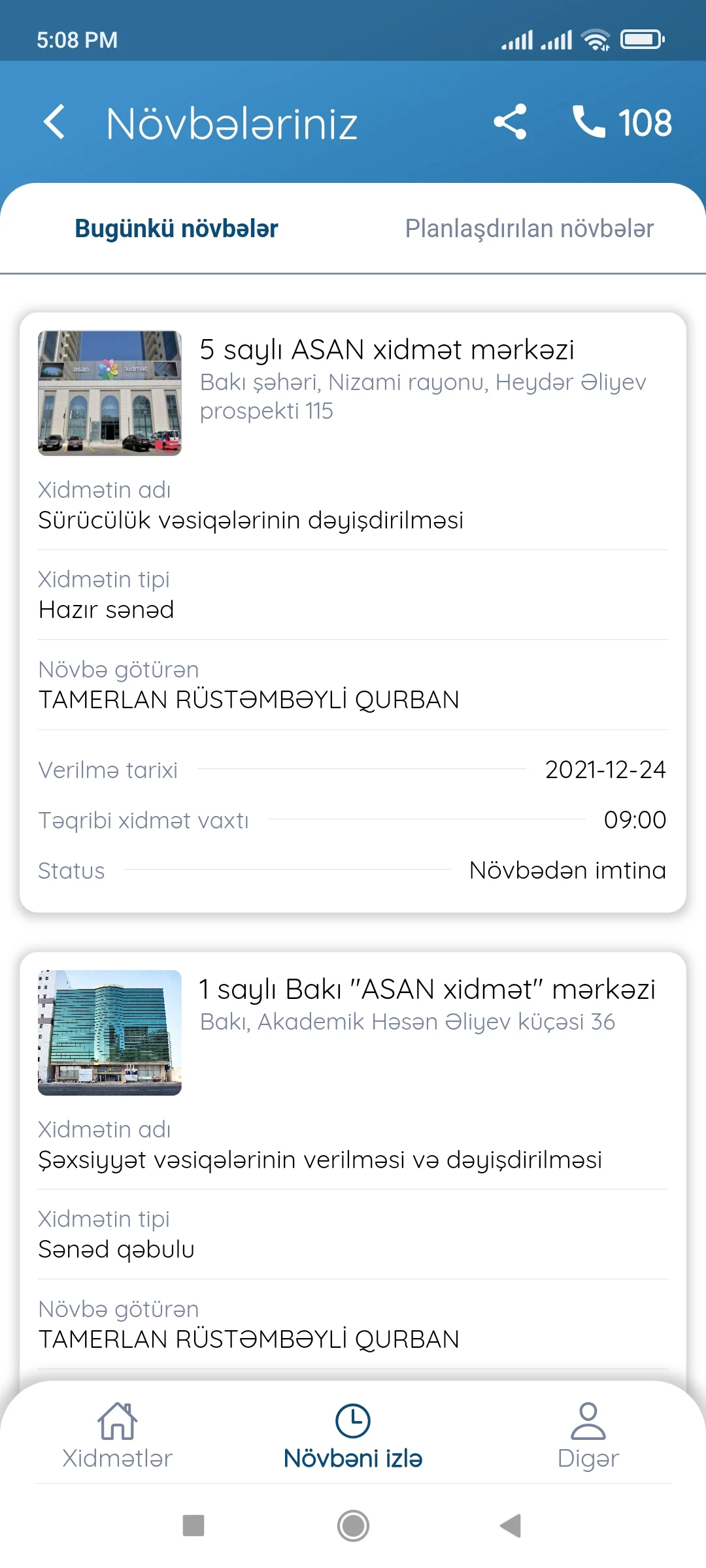706x1568 pixels.
Task: Tap the system home button
Action: click(x=353, y=1526)
